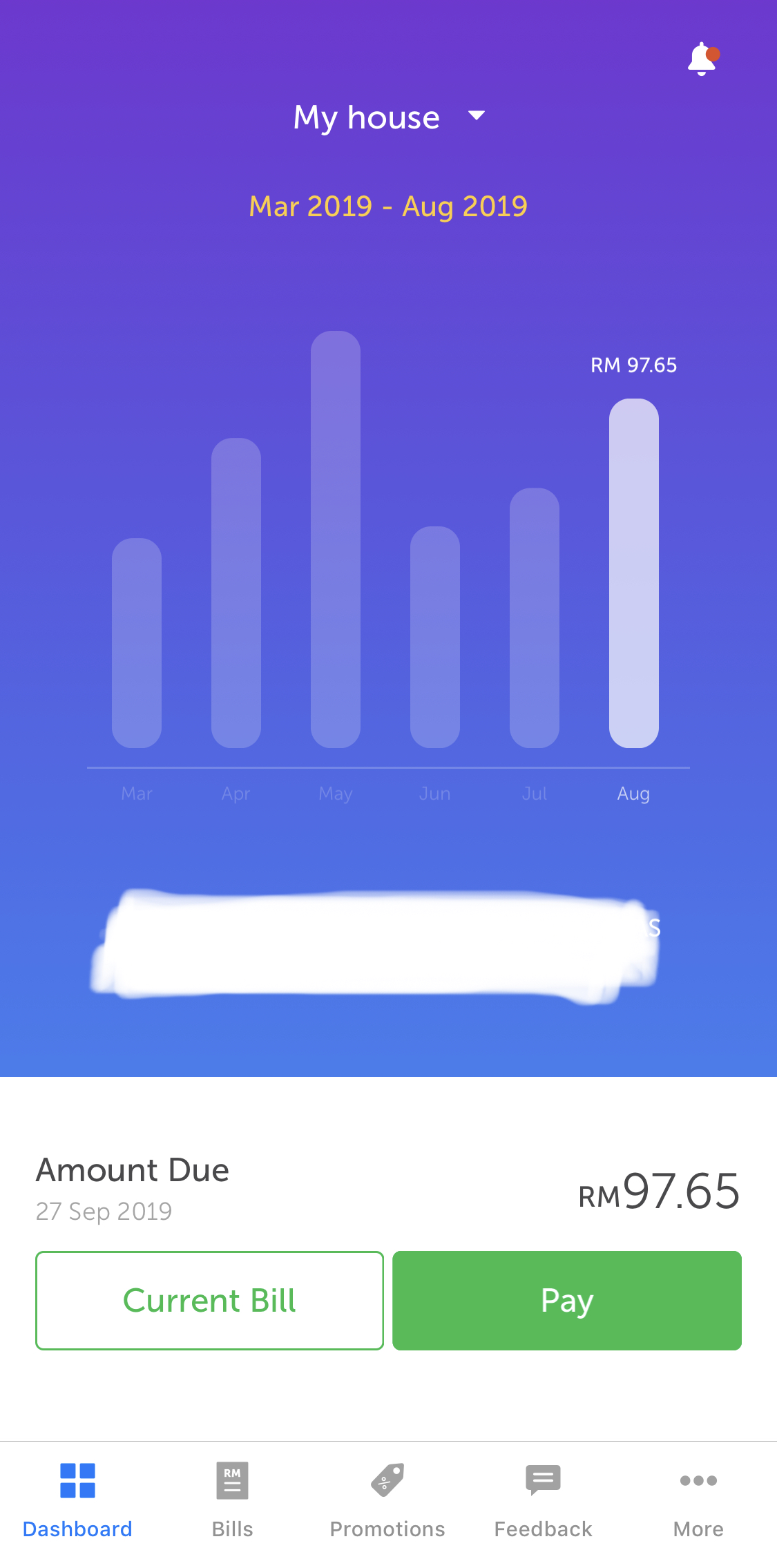The height and width of the screenshot is (1568, 777).
Task: Select the Apr bar in the chart
Action: [236, 593]
